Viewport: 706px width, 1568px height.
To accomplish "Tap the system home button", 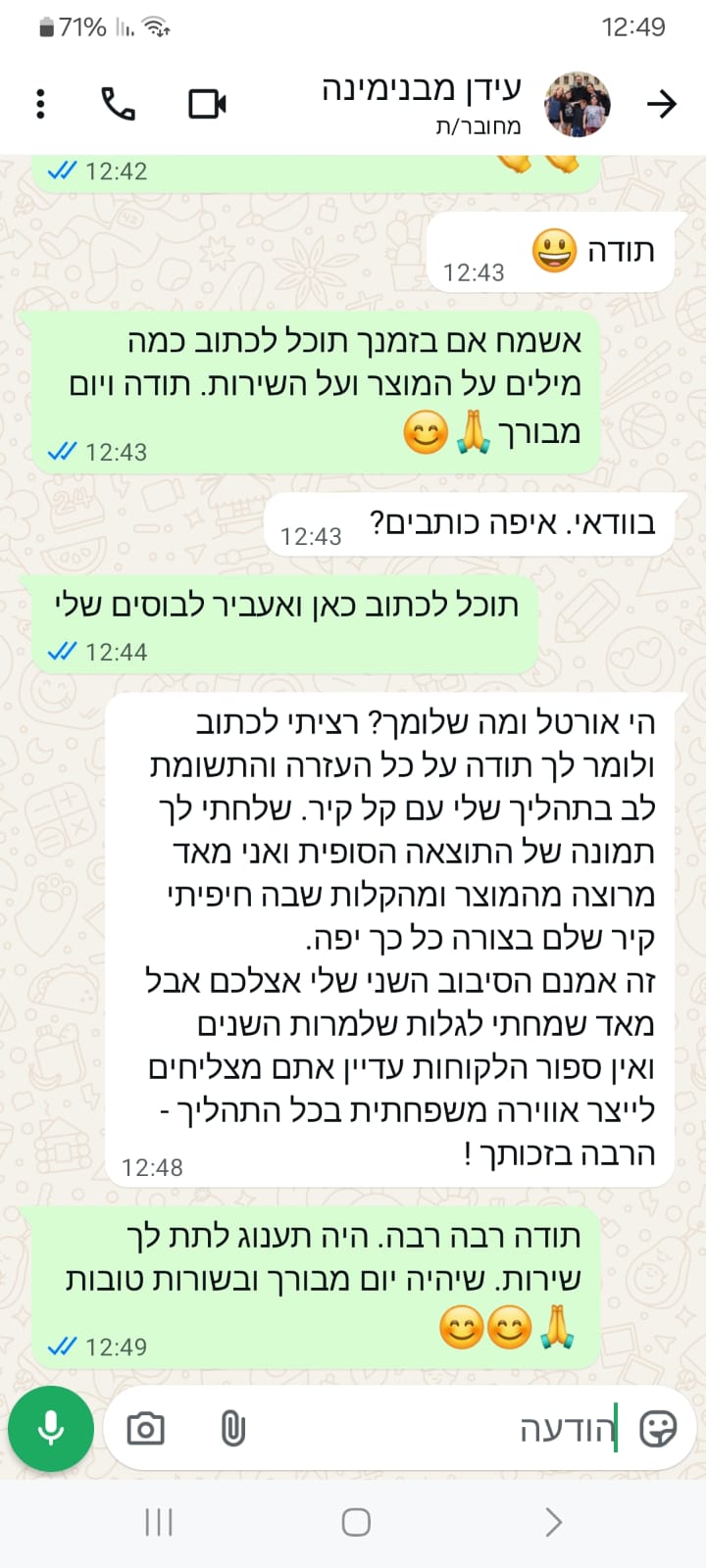I will click(356, 1522).
